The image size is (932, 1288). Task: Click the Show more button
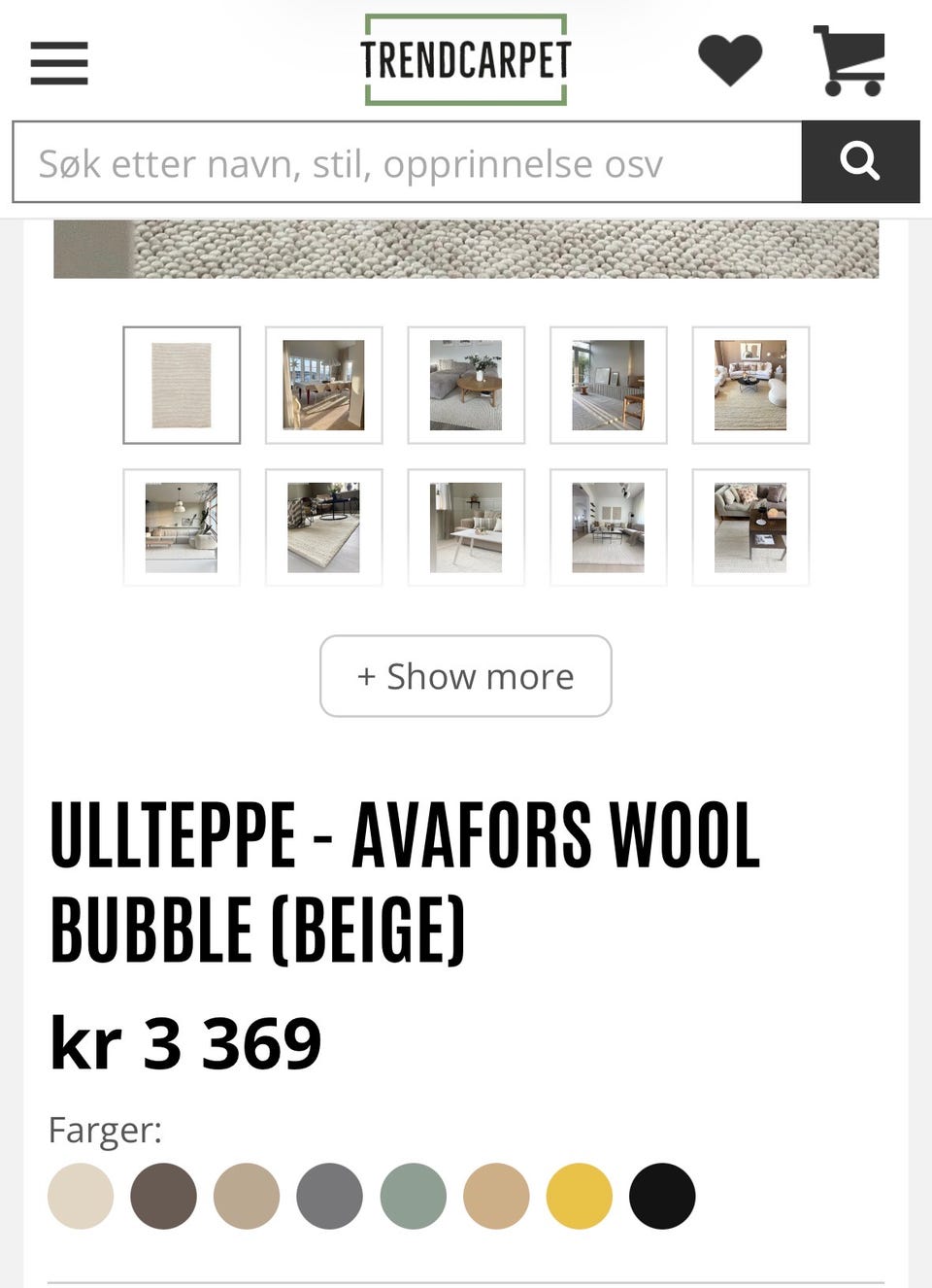[465, 676]
